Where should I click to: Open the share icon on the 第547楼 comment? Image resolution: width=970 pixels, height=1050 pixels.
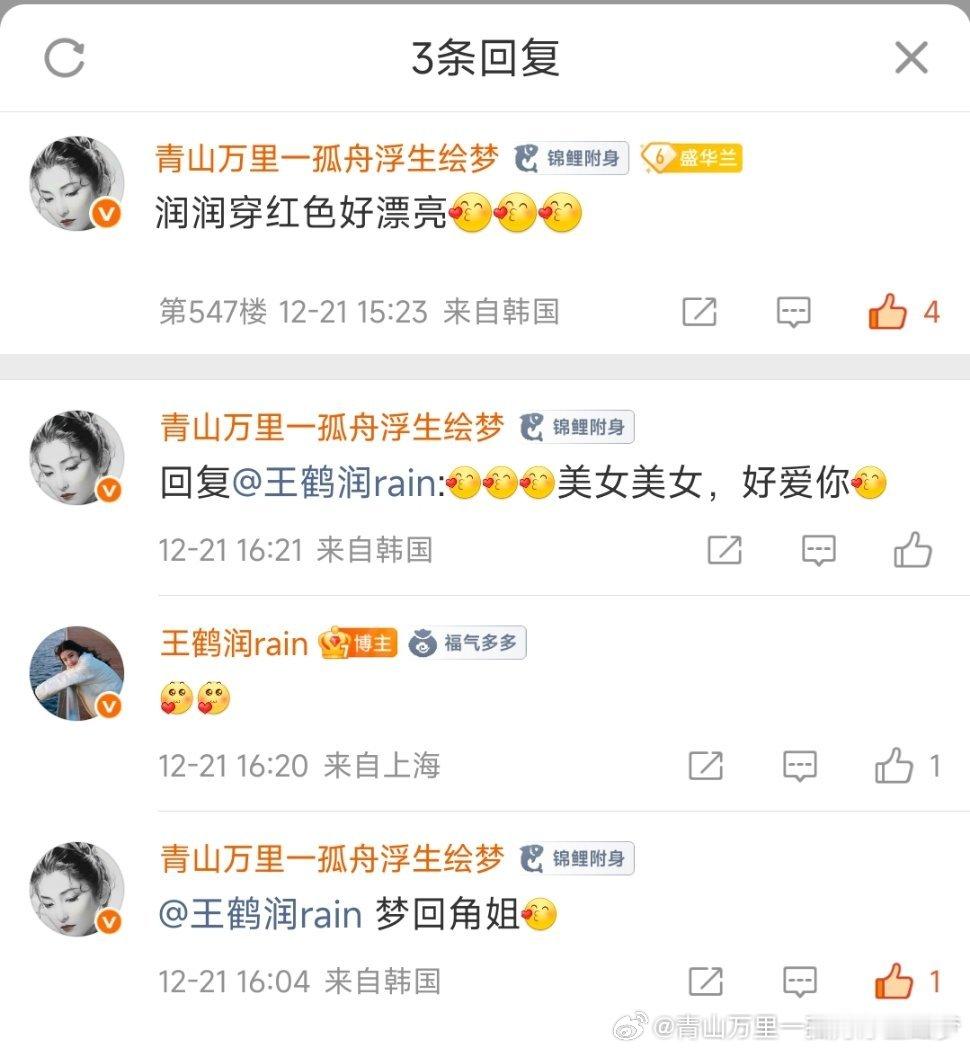[x=700, y=312]
